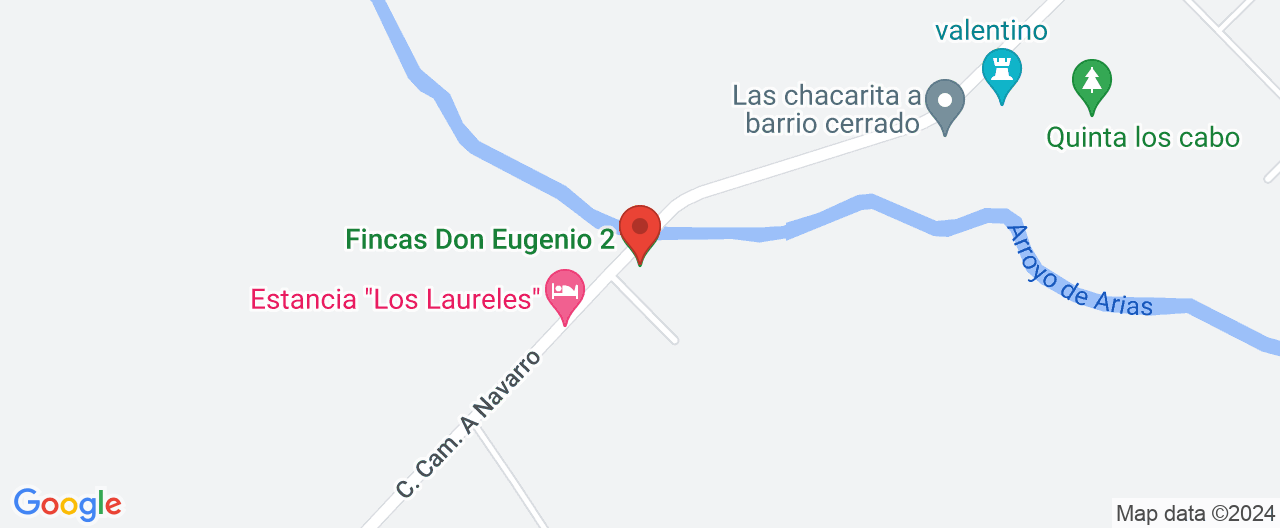Open Estancia "Los Laureles" lodging marker
1280x528 pixels.
click(565, 292)
